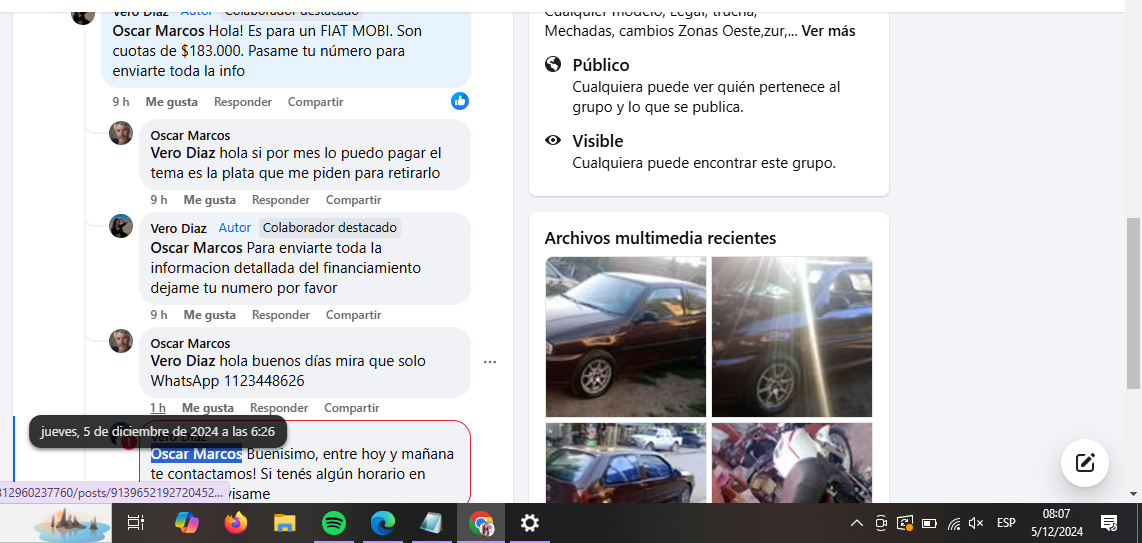Like Oscar Marcos's comment about paying monthly
This screenshot has width=1142, height=543.
click(209, 200)
